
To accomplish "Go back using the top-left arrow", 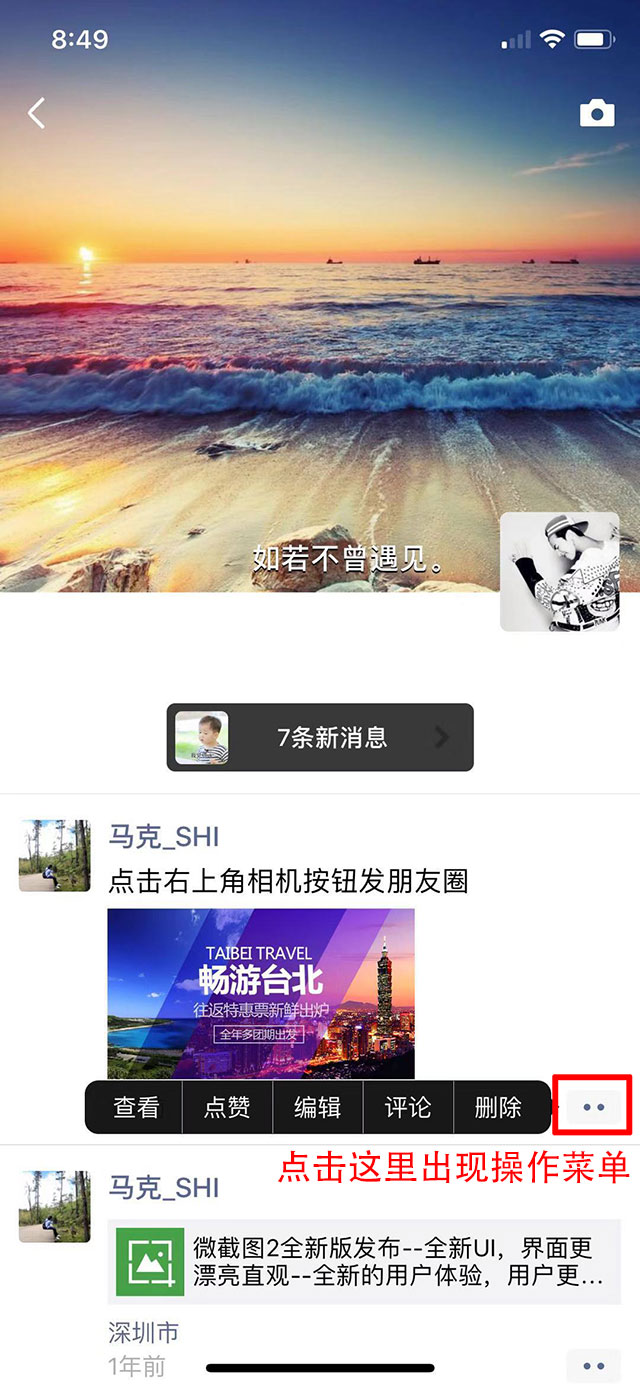I will click(37, 113).
